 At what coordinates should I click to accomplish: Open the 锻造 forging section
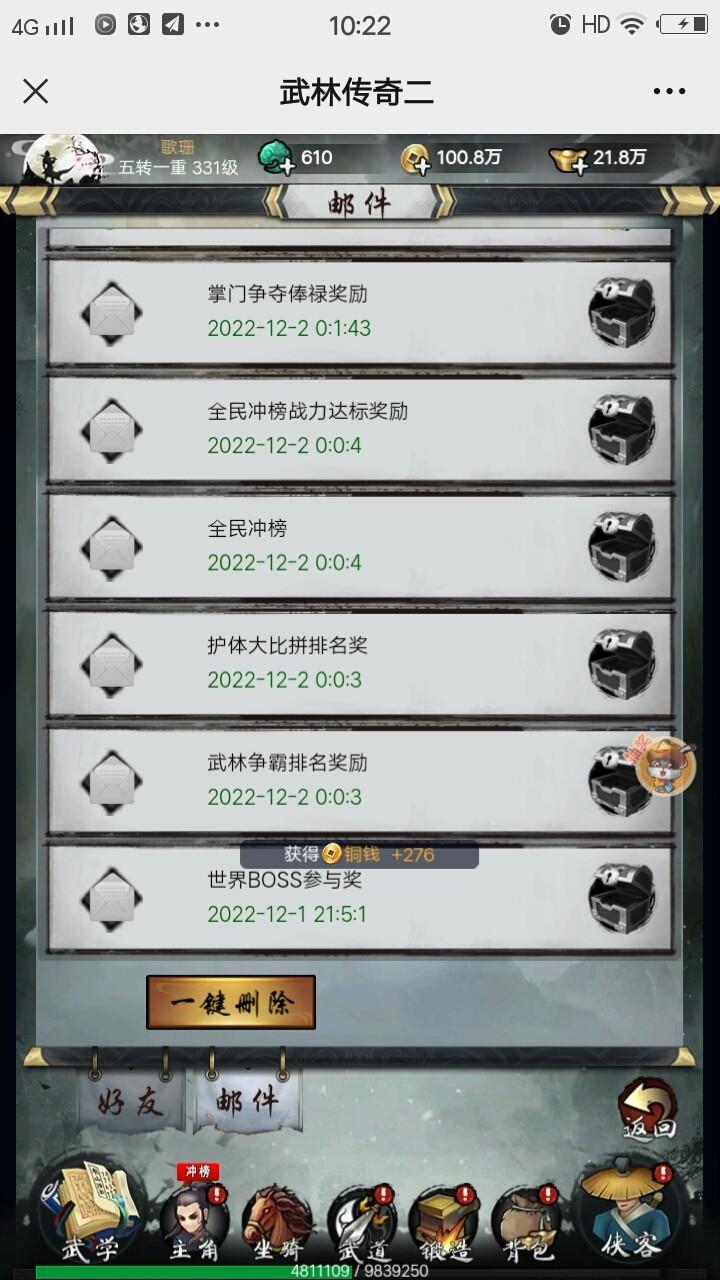pyautogui.click(x=441, y=1222)
